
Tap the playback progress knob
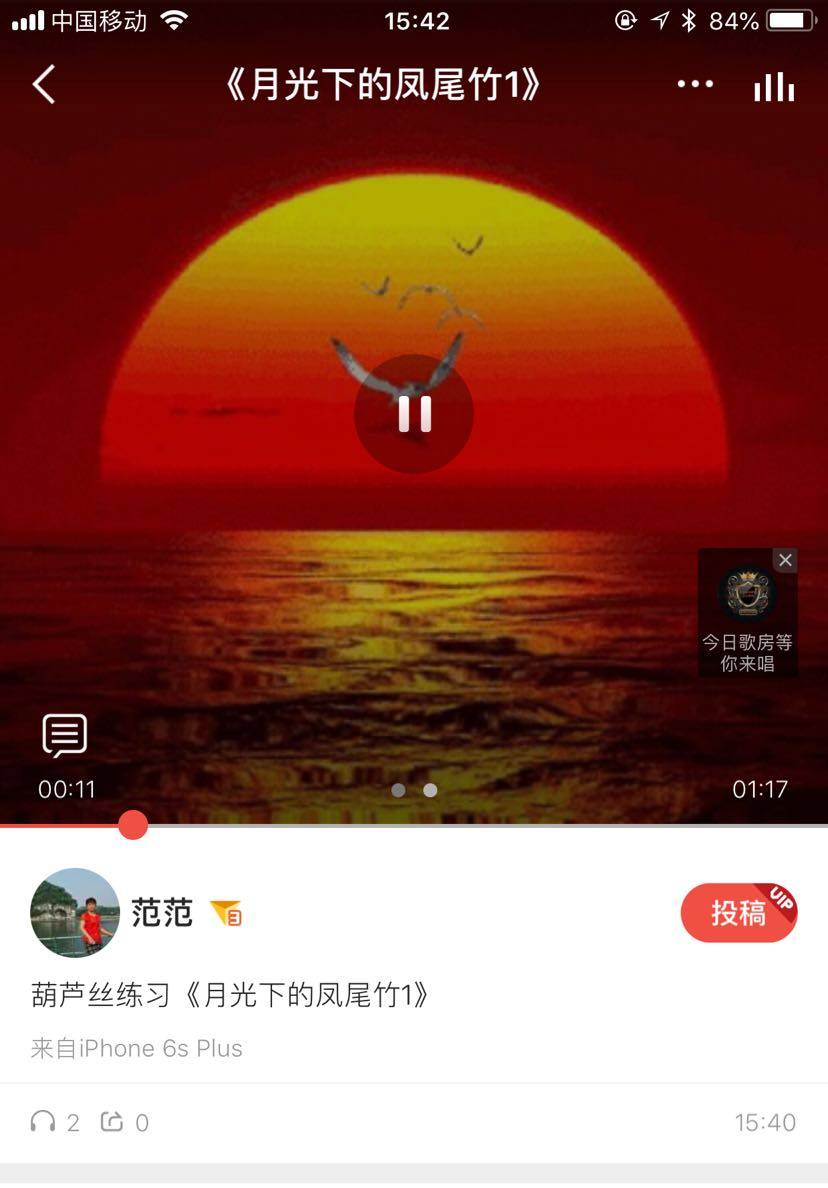click(133, 825)
